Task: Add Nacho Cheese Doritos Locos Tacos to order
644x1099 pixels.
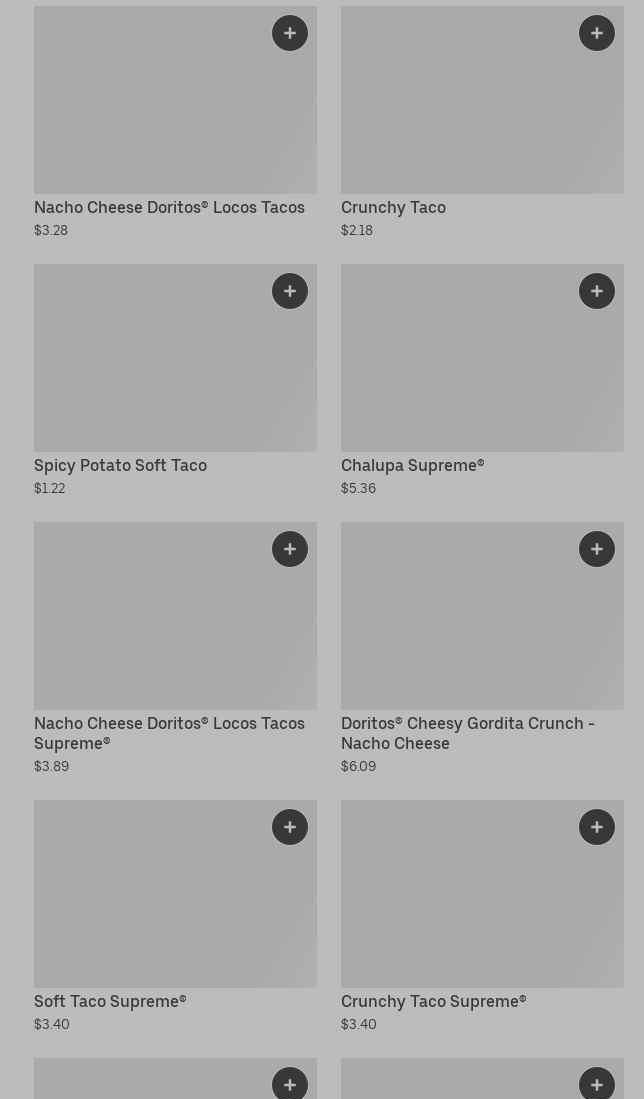Action: click(290, 33)
